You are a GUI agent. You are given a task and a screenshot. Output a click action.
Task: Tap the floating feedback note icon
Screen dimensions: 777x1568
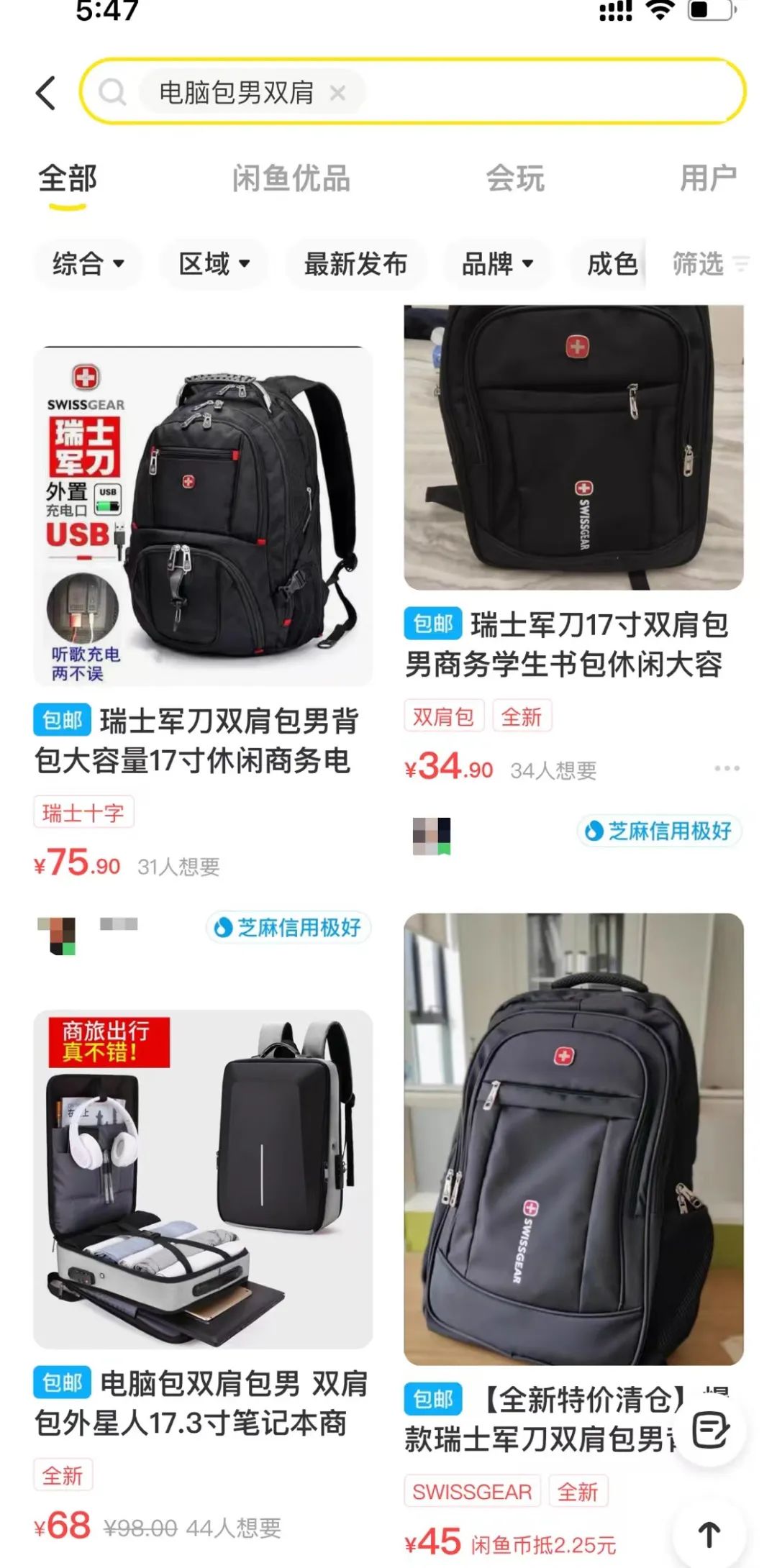tap(711, 1429)
